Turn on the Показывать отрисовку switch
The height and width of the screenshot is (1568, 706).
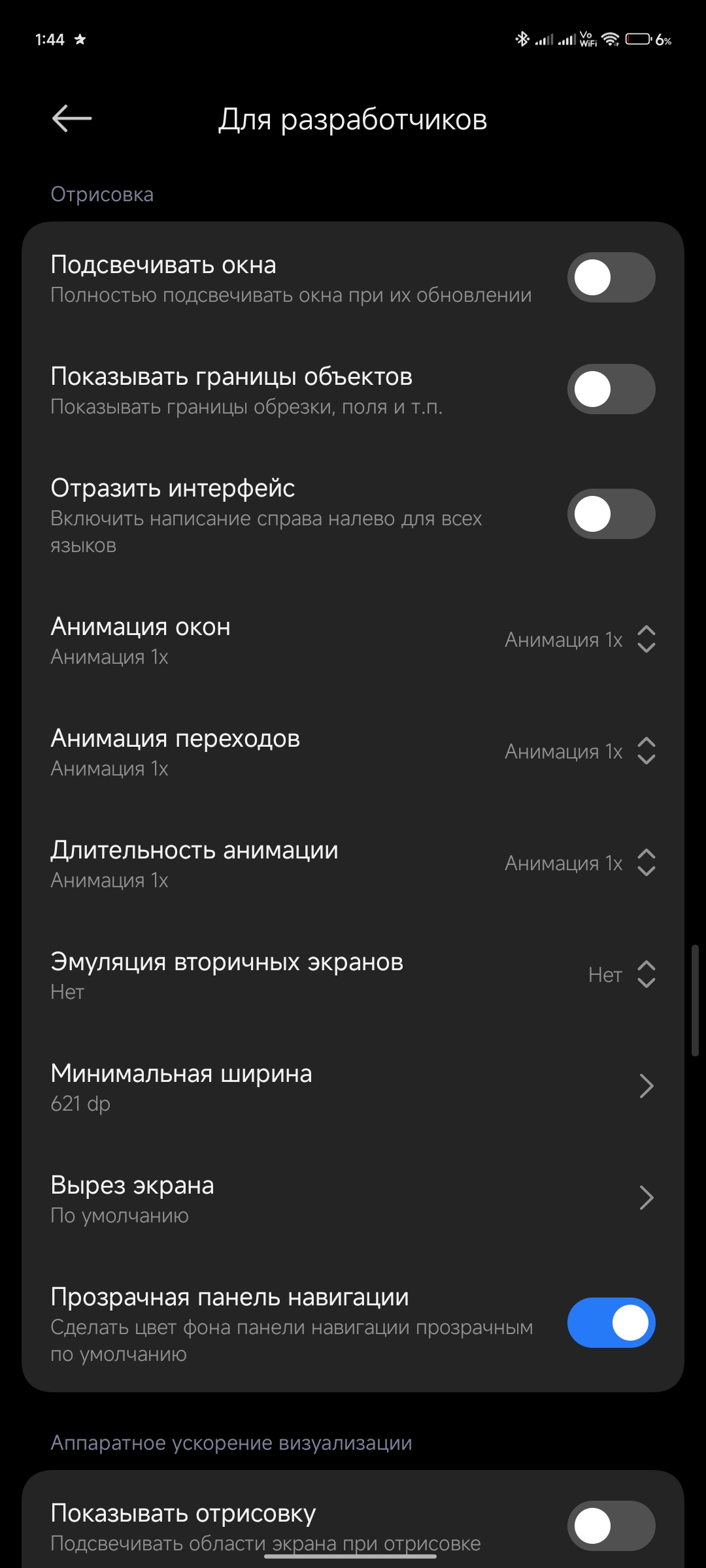[611, 1526]
